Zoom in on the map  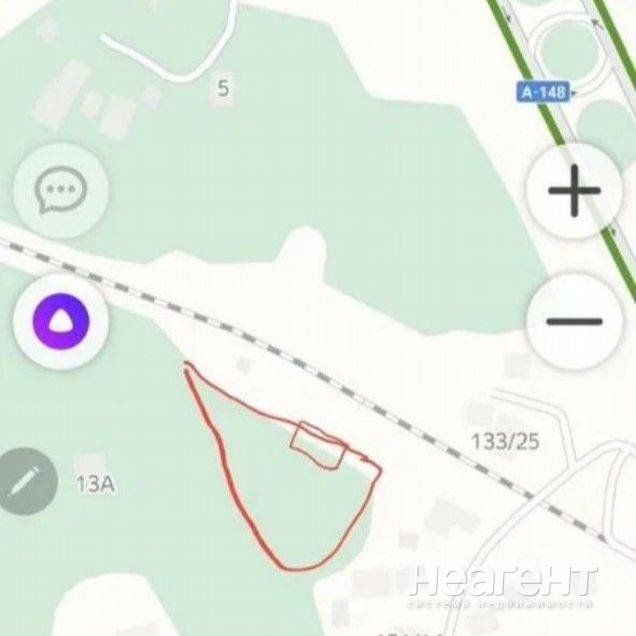[574, 191]
